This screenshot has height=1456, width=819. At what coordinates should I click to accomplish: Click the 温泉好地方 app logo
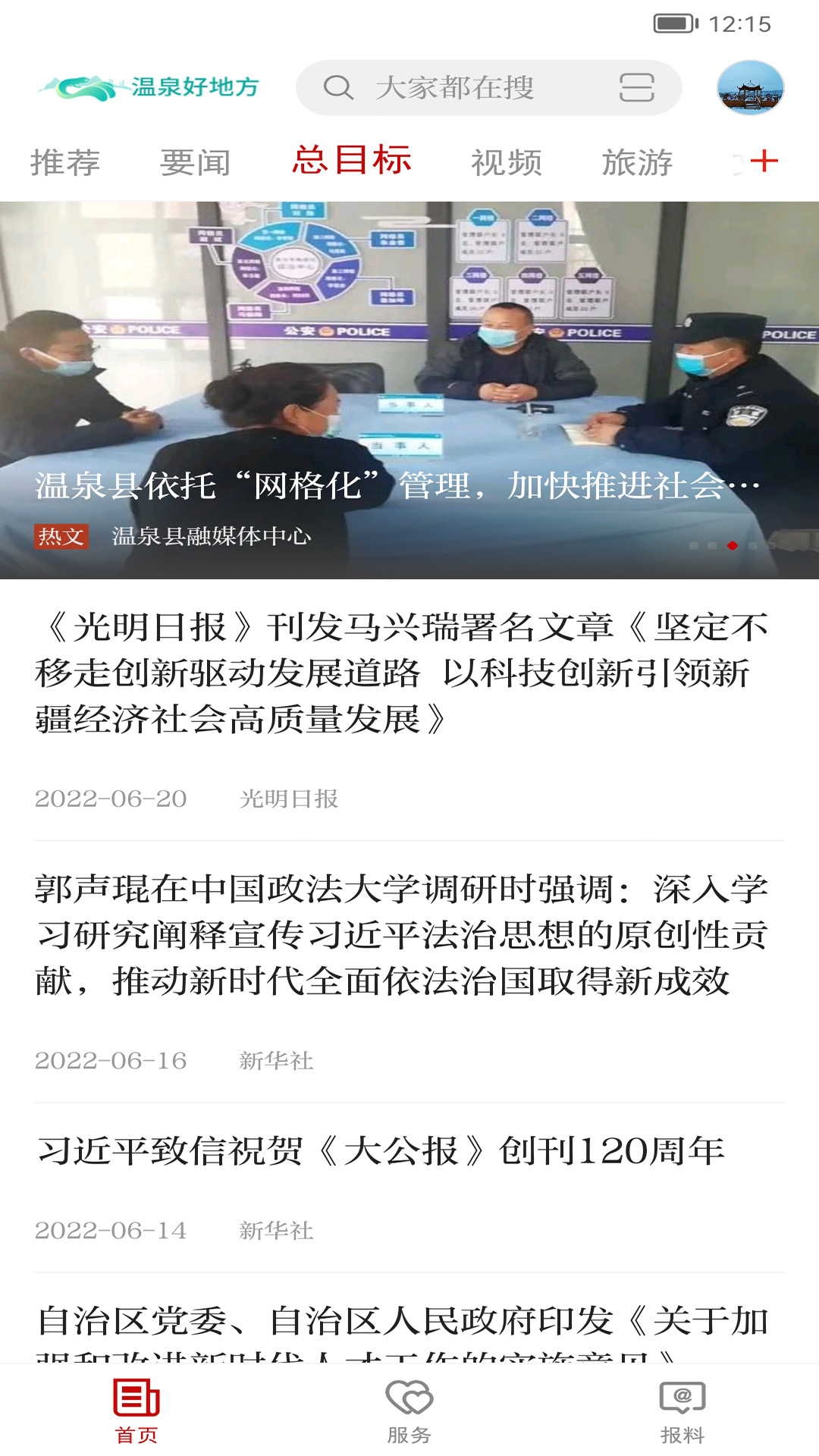[150, 87]
